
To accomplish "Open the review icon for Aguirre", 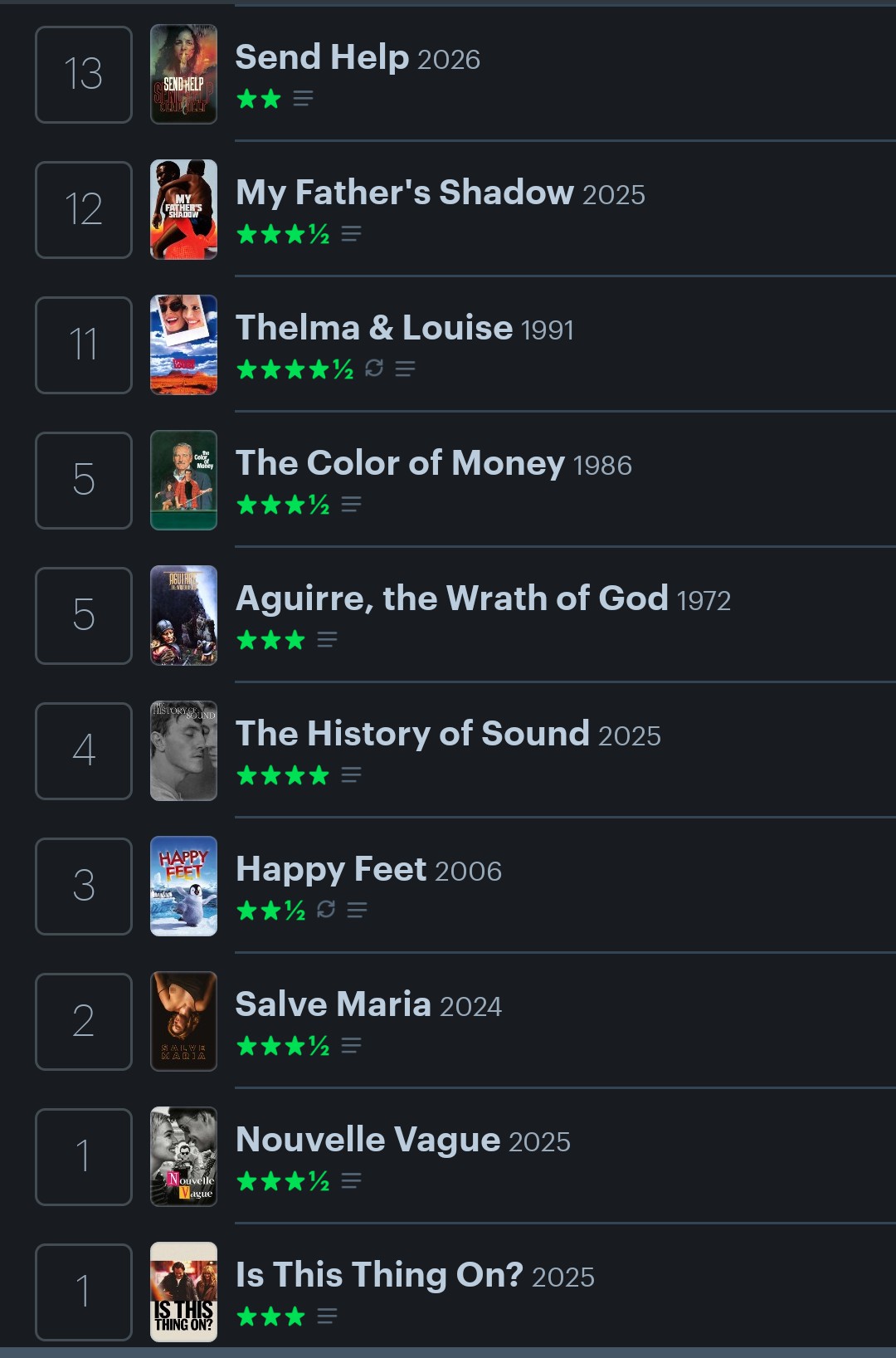I will 327,639.
